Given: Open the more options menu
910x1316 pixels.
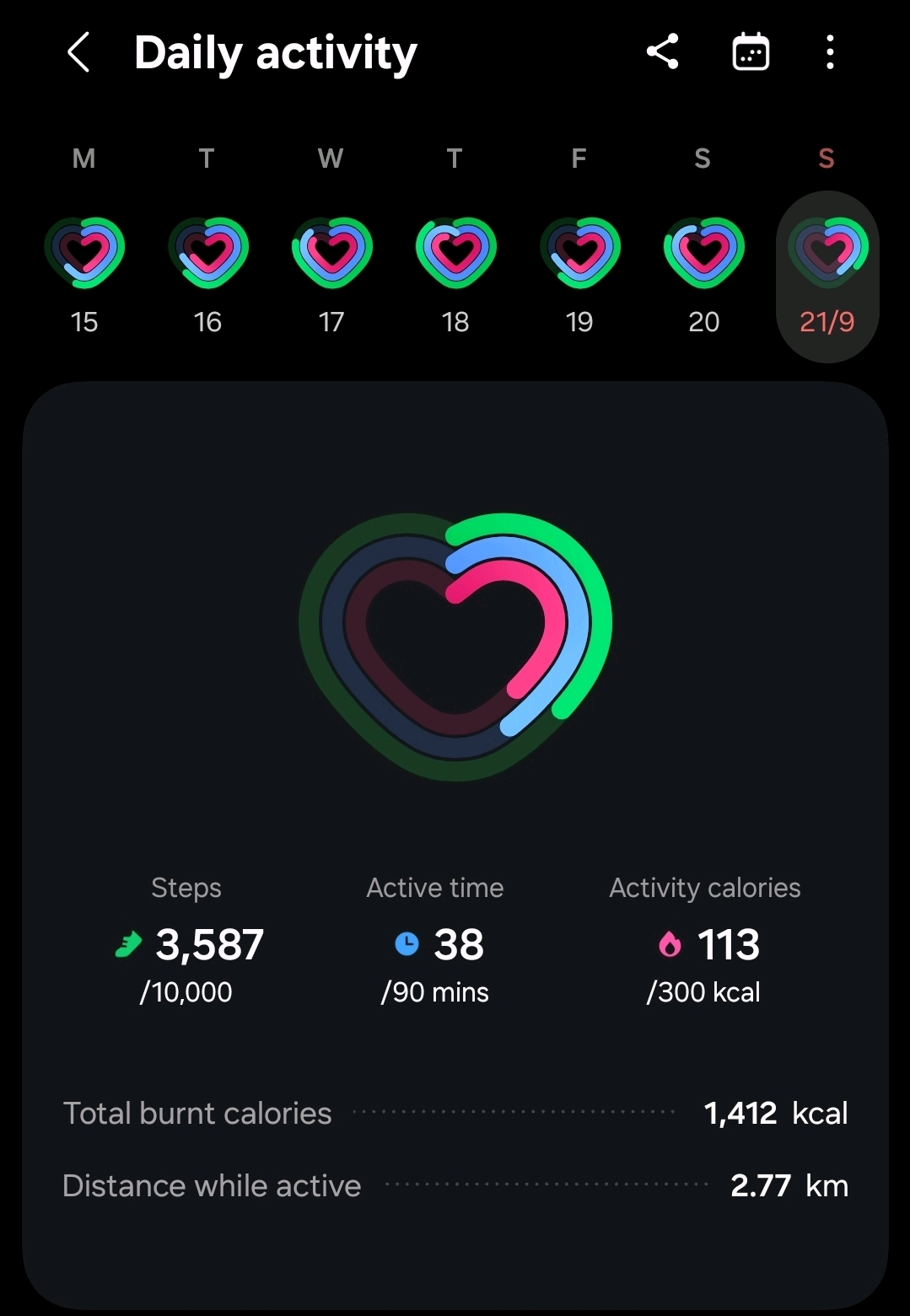Looking at the screenshot, I should (830, 52).
